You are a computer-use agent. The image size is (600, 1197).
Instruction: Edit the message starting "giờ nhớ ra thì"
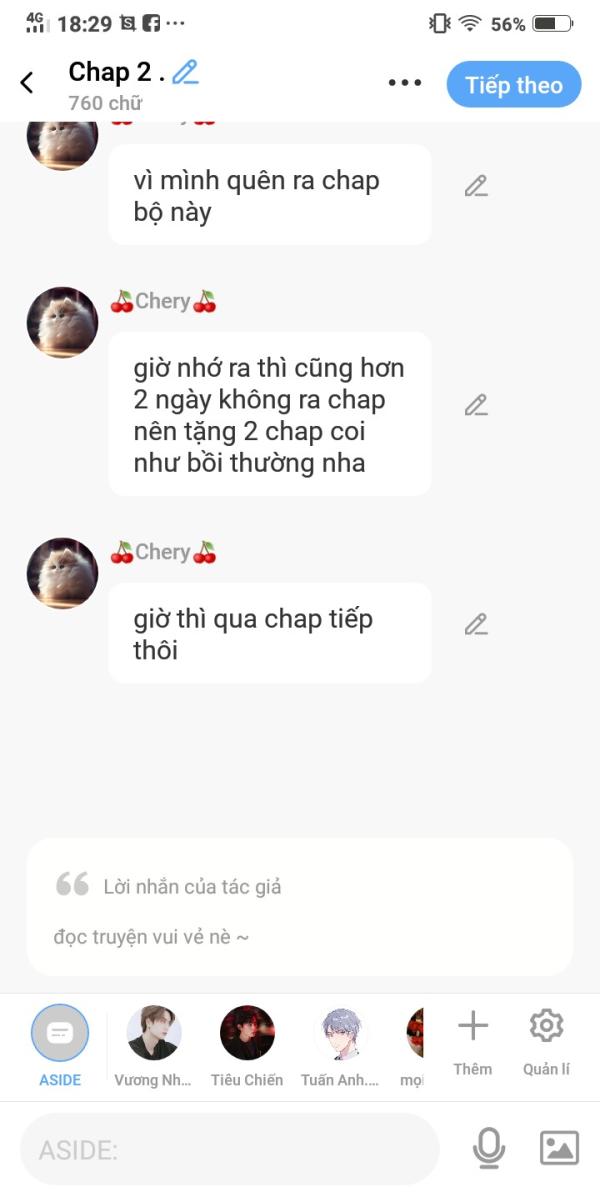476,405
